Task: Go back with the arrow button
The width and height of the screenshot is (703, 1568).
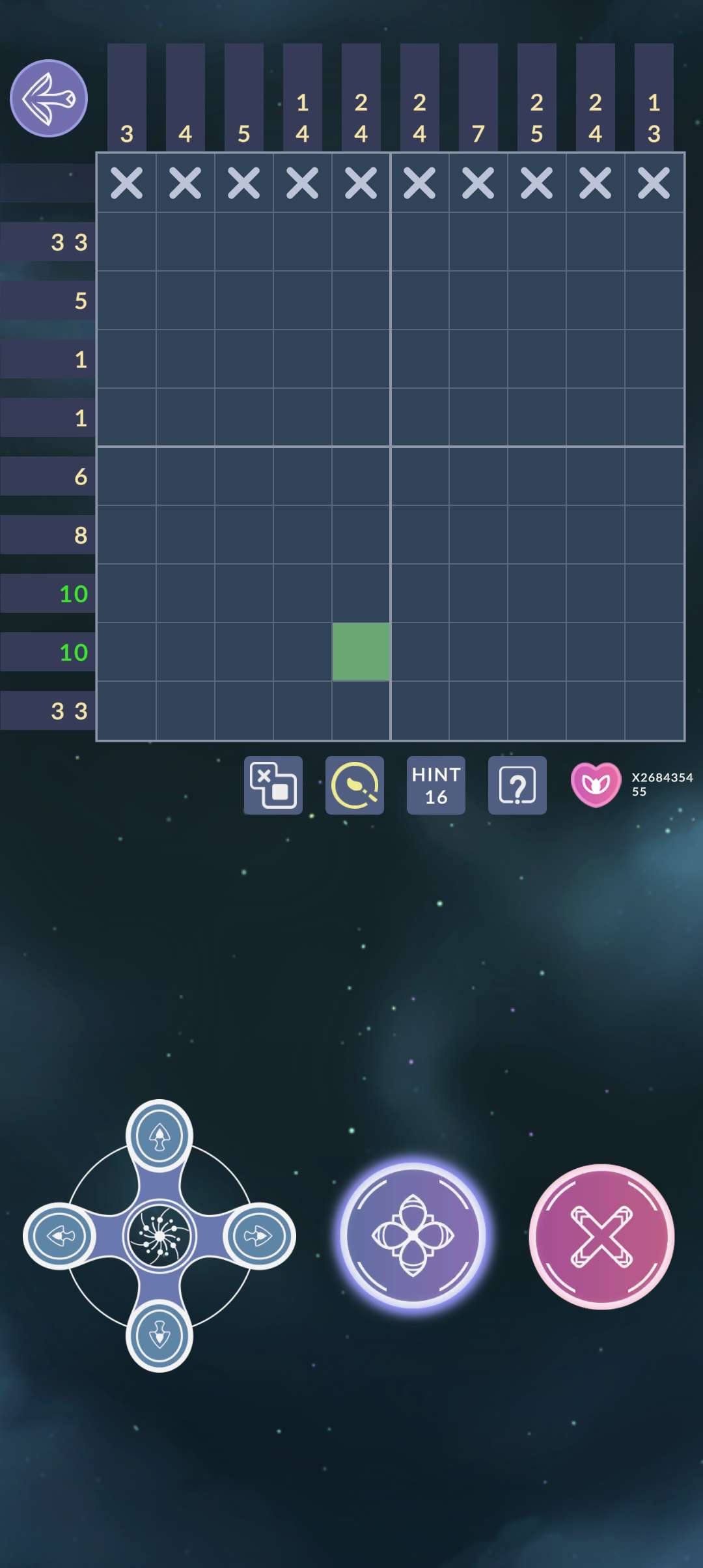Action: pos(49,98)
